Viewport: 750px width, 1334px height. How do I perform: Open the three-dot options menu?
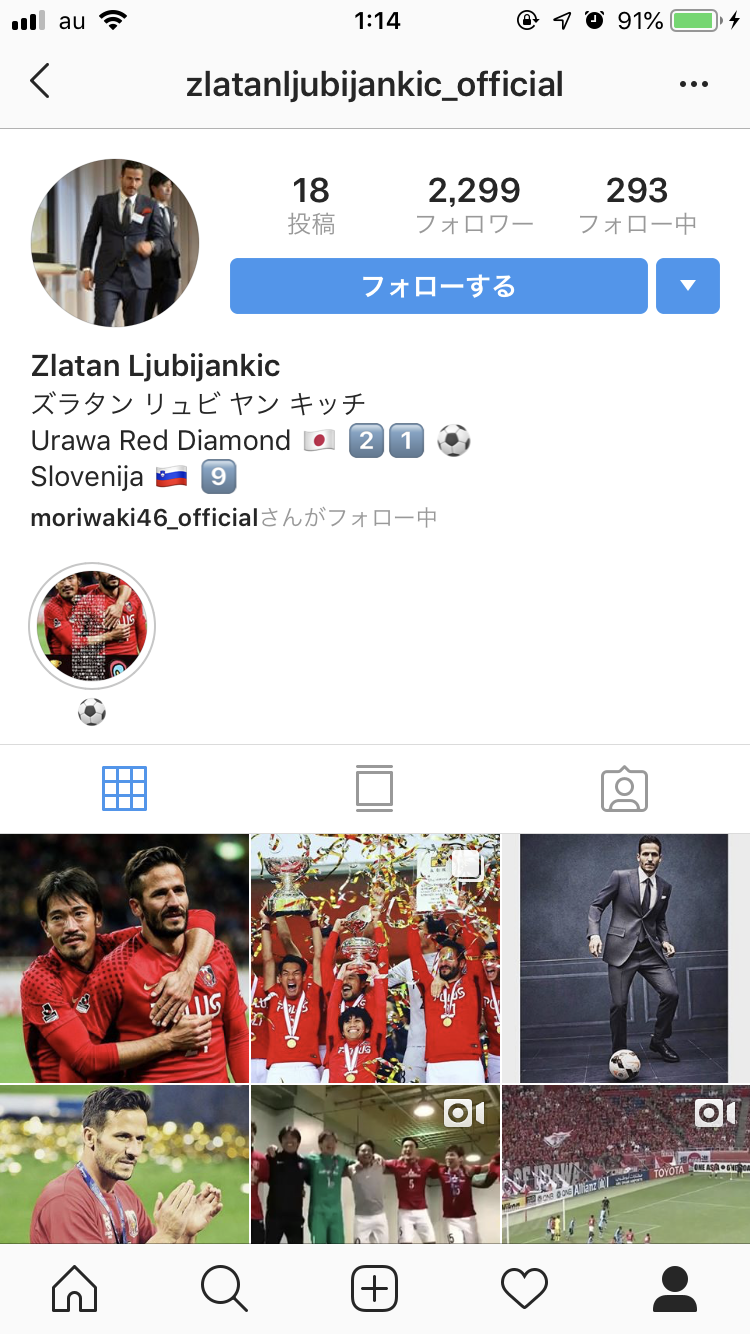(x=693, y=84)
